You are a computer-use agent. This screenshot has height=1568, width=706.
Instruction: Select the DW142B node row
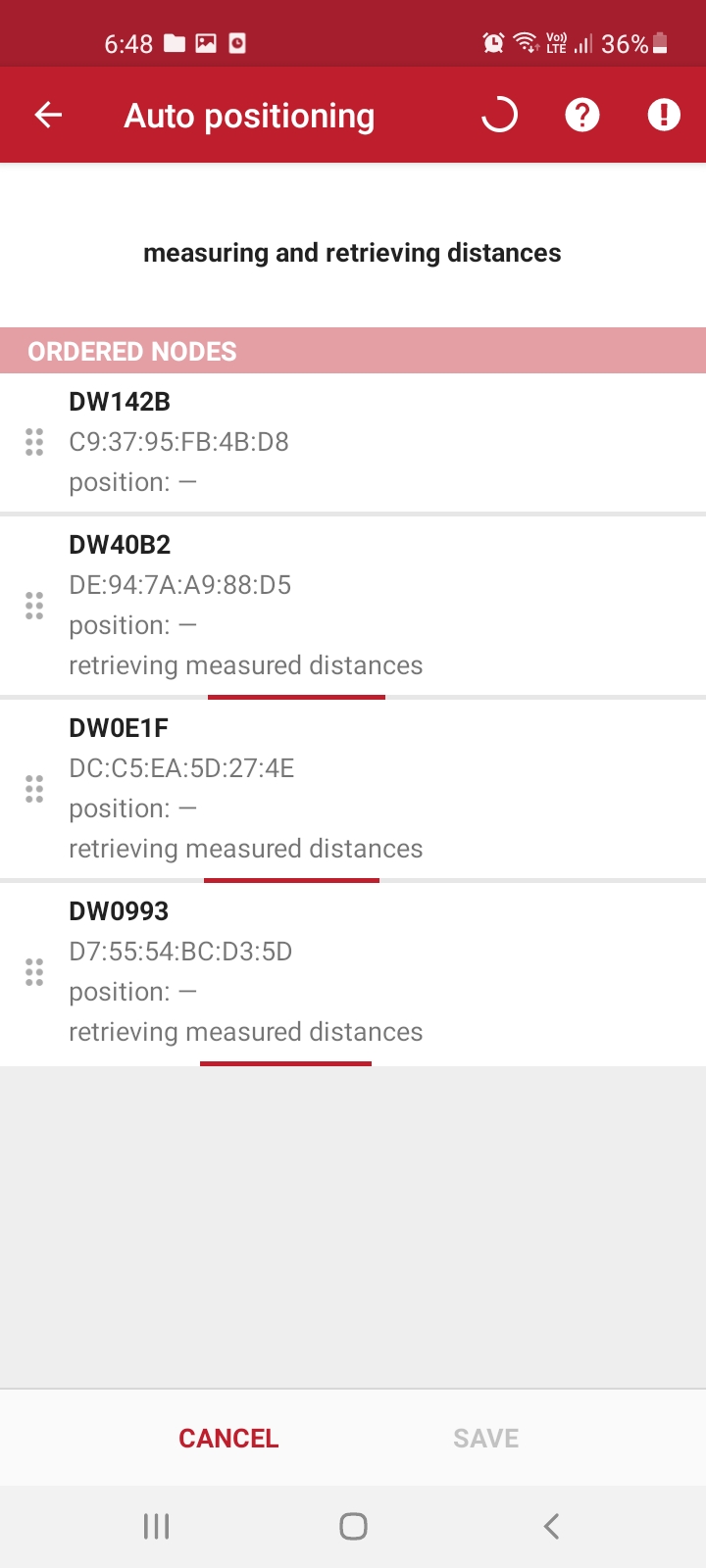click(353, 442)
